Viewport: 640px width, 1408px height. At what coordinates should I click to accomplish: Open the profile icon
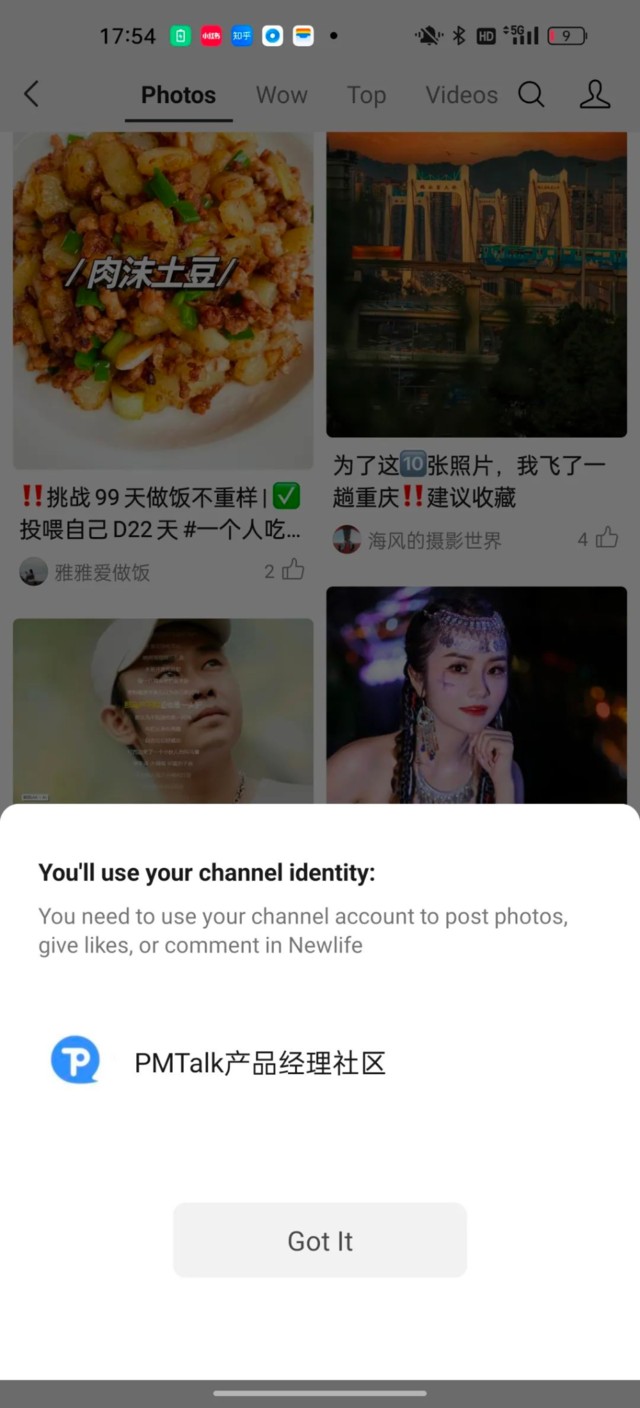click(595, 95)
